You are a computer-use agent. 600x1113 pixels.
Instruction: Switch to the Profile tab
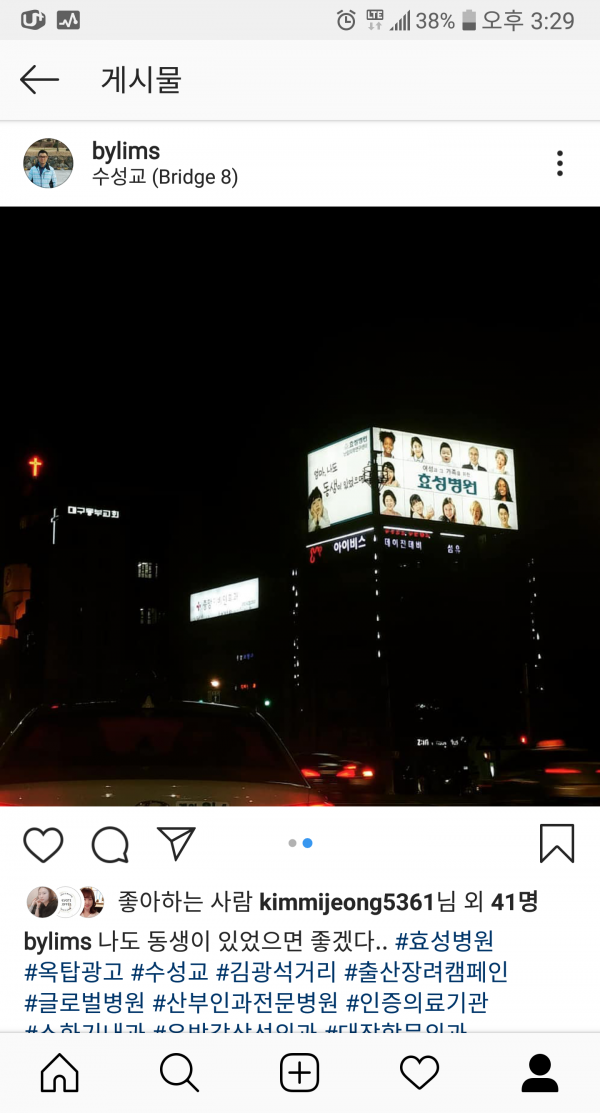[x=540, y=1073]
